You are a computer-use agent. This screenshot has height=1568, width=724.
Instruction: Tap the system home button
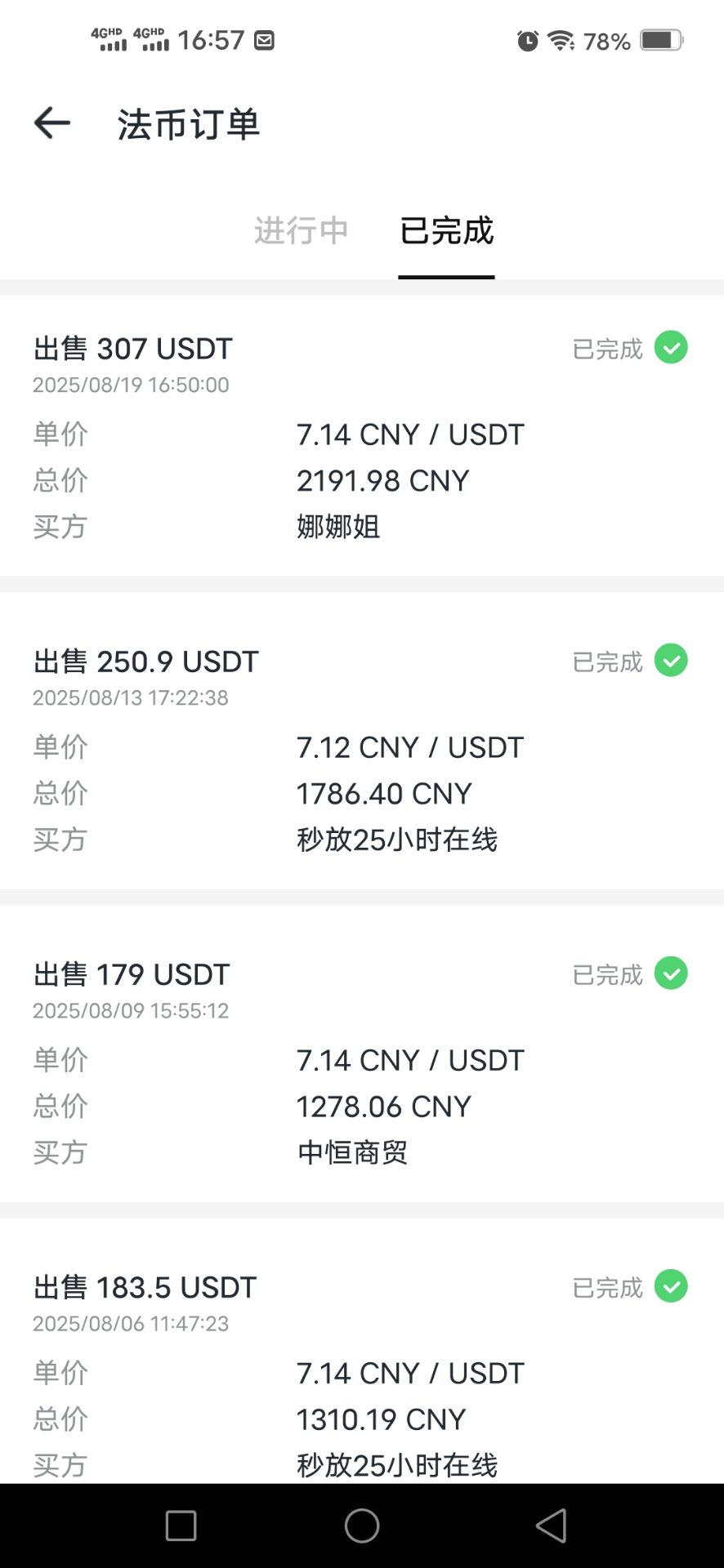[x=362, y=1526]
